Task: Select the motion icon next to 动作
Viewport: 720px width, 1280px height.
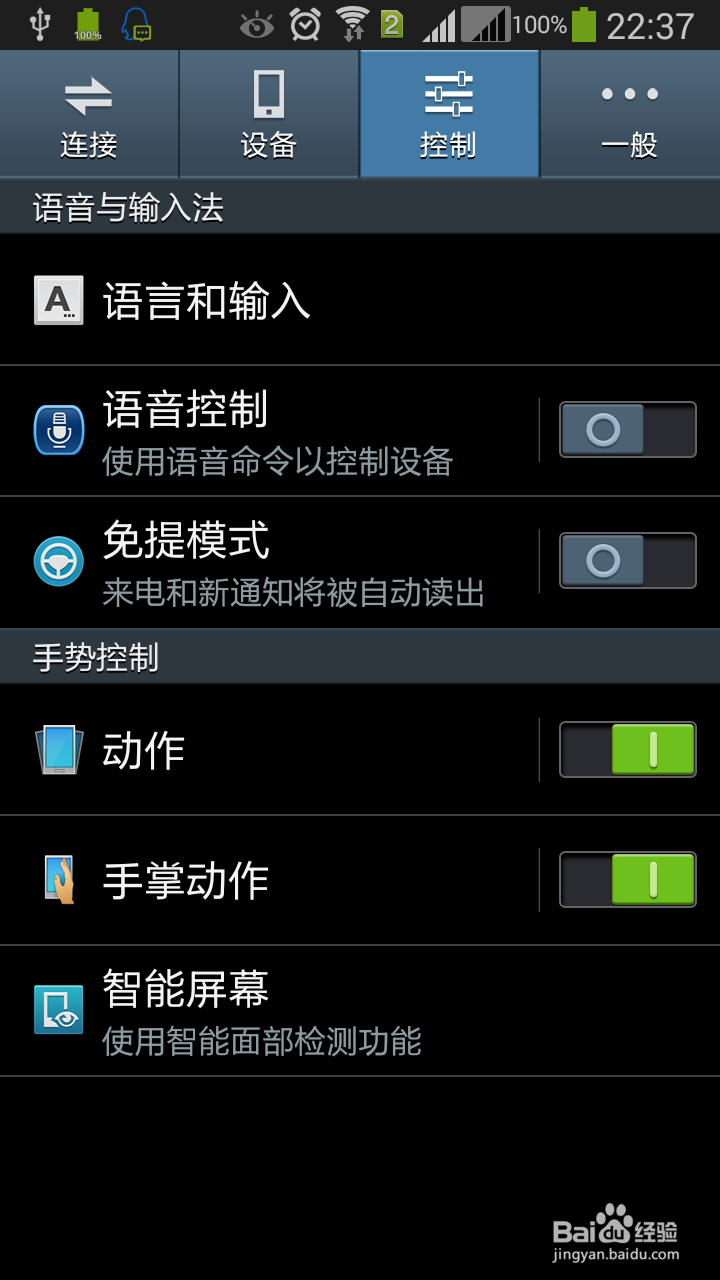Action: pos(58,749)
